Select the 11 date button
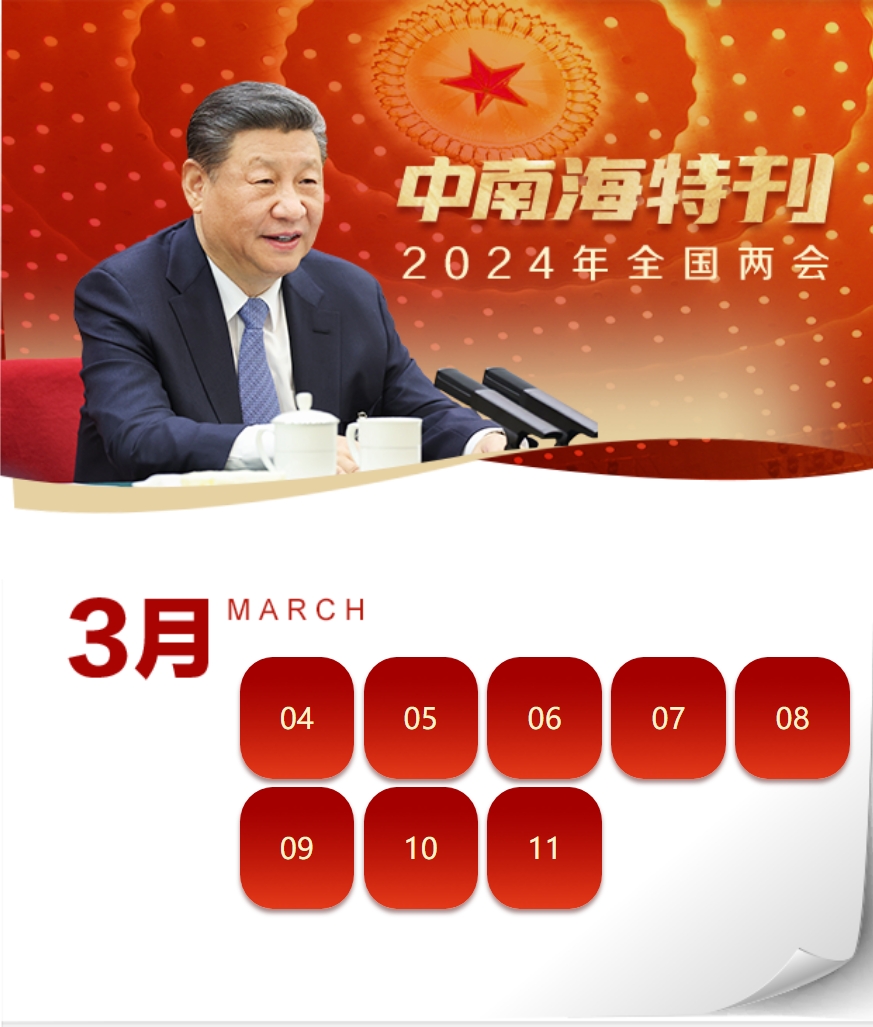The width and height of the screenshot is (873, 1027). [544, 848]
